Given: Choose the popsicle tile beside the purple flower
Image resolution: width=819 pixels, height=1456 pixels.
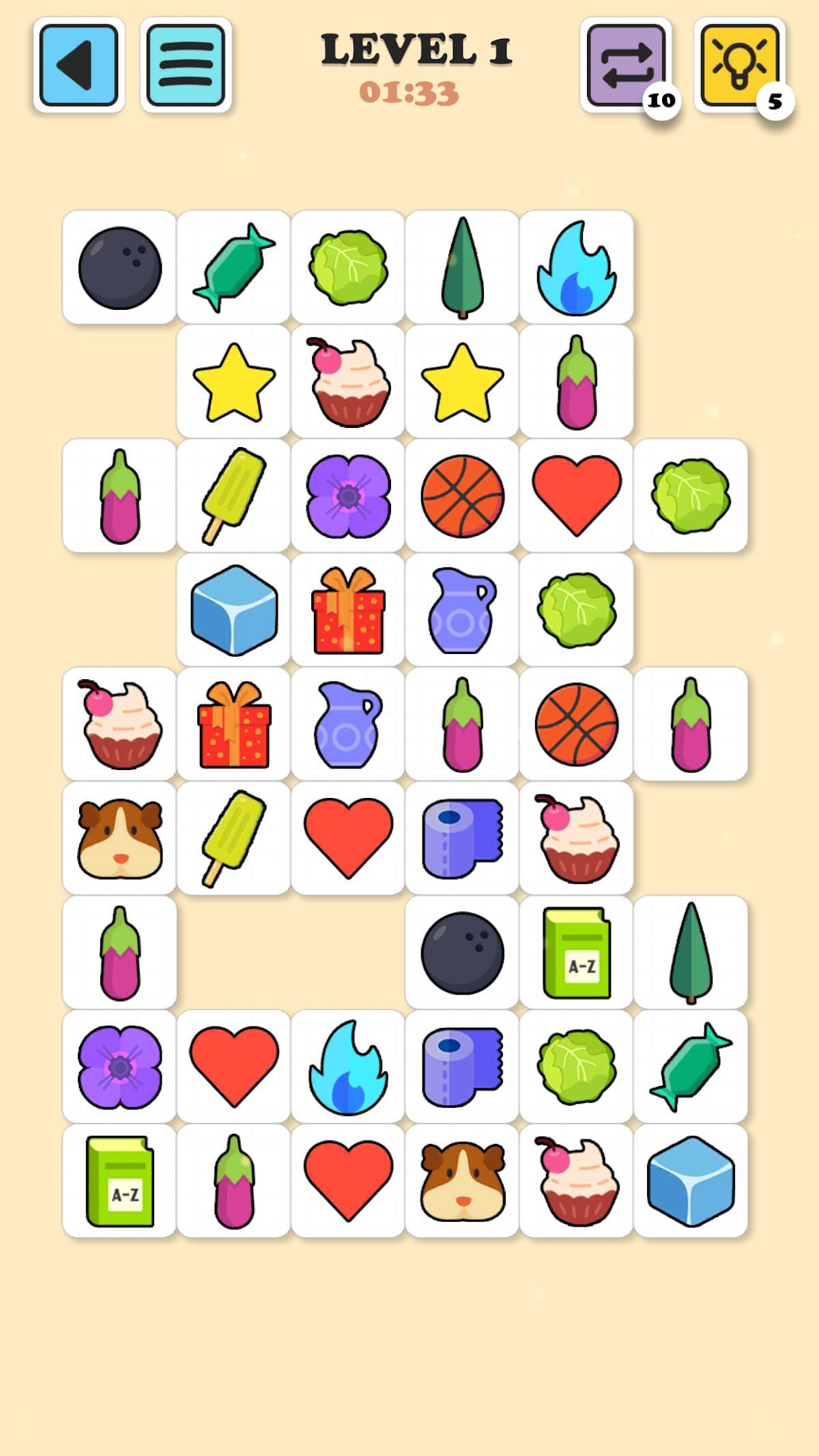Looking at the screenshot, I should click(233, 496).
